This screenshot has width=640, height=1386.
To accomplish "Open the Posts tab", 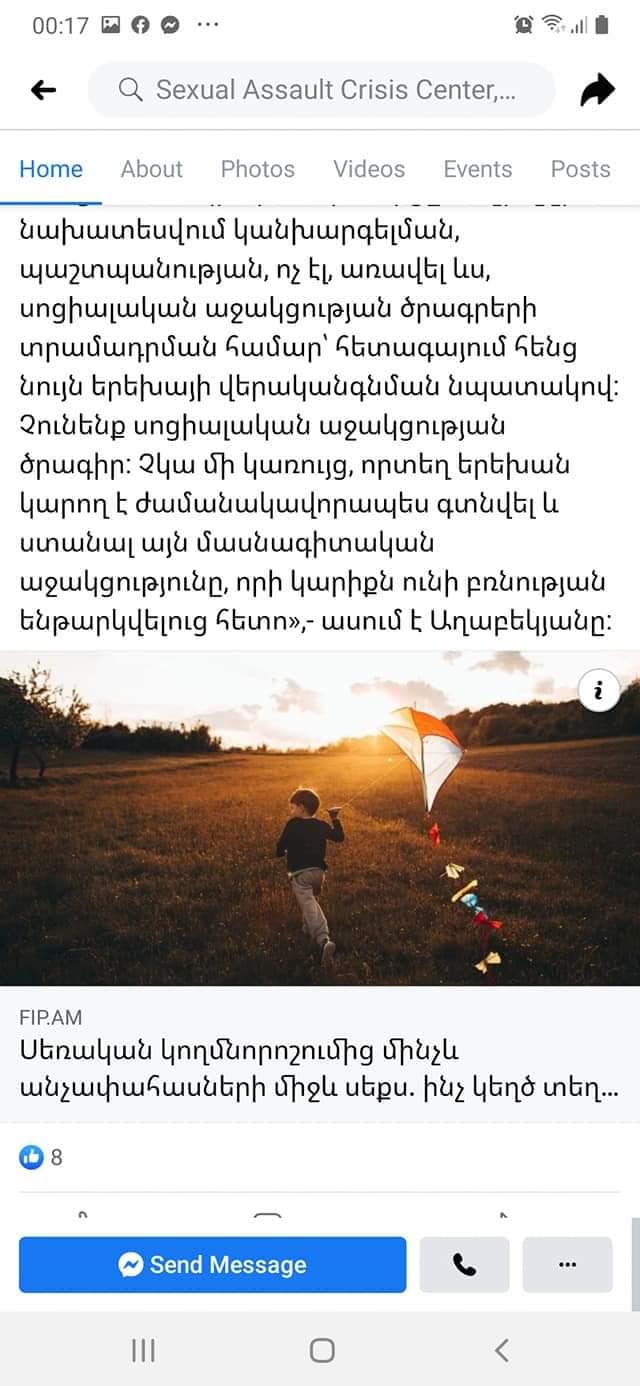I will point(580,169).
